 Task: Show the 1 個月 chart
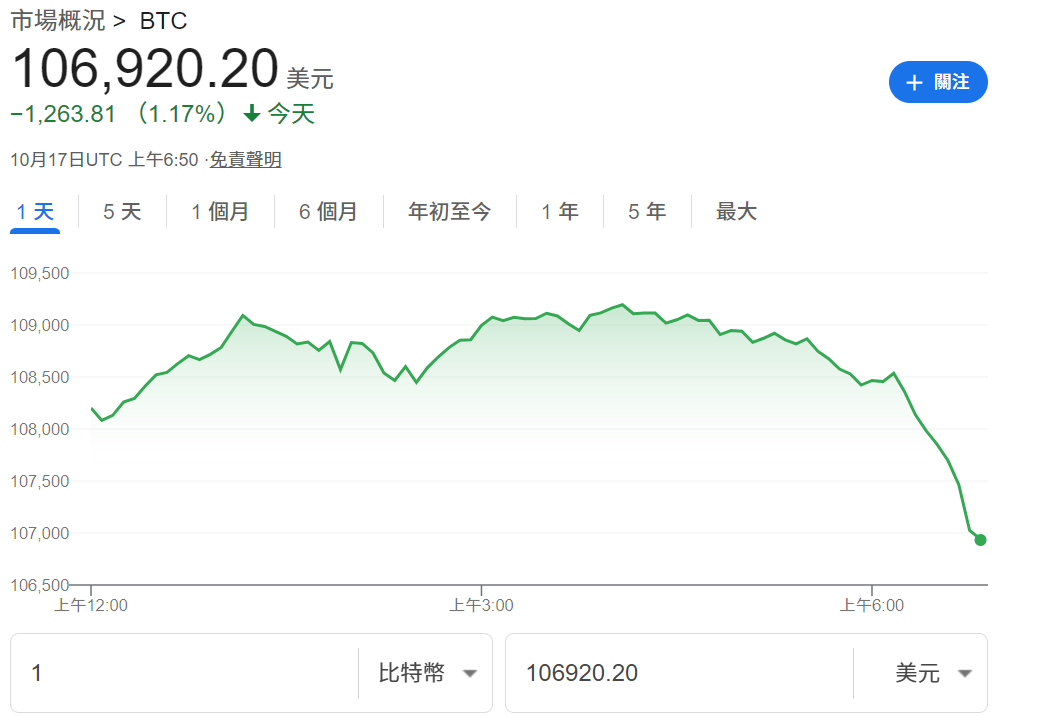[x=220, y=211]
